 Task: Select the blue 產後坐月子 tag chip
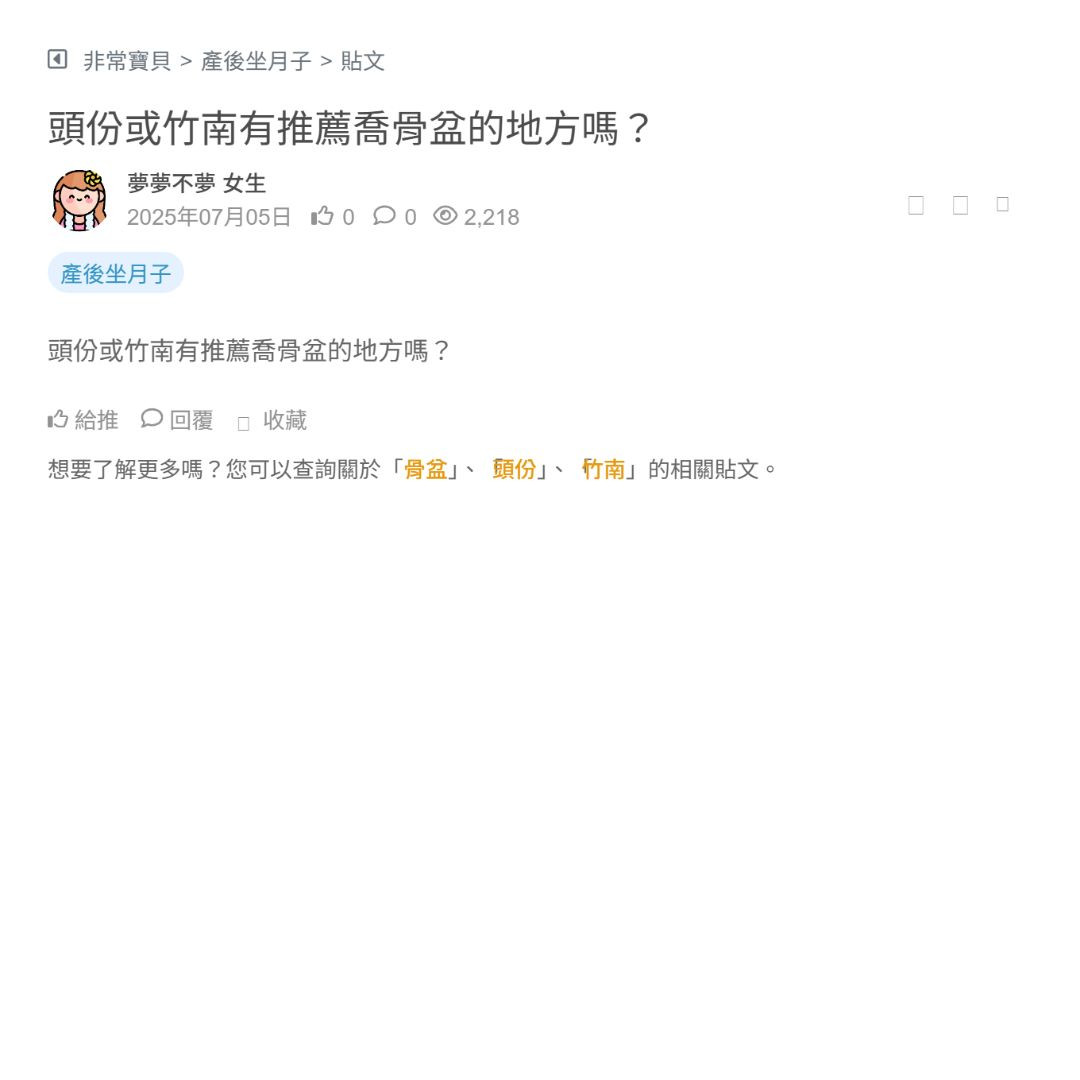(116, 273)
